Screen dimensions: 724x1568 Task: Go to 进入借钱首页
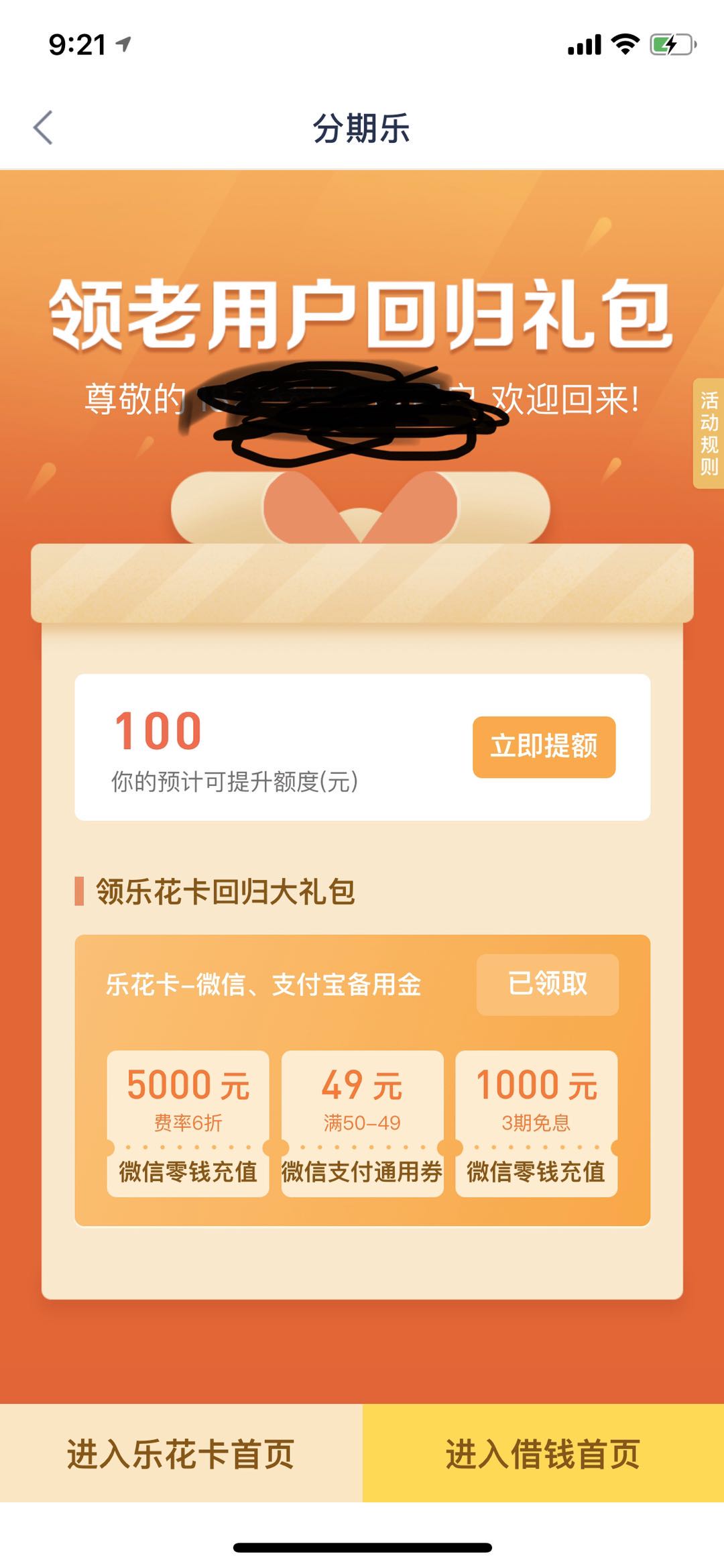pos(543,1453)
